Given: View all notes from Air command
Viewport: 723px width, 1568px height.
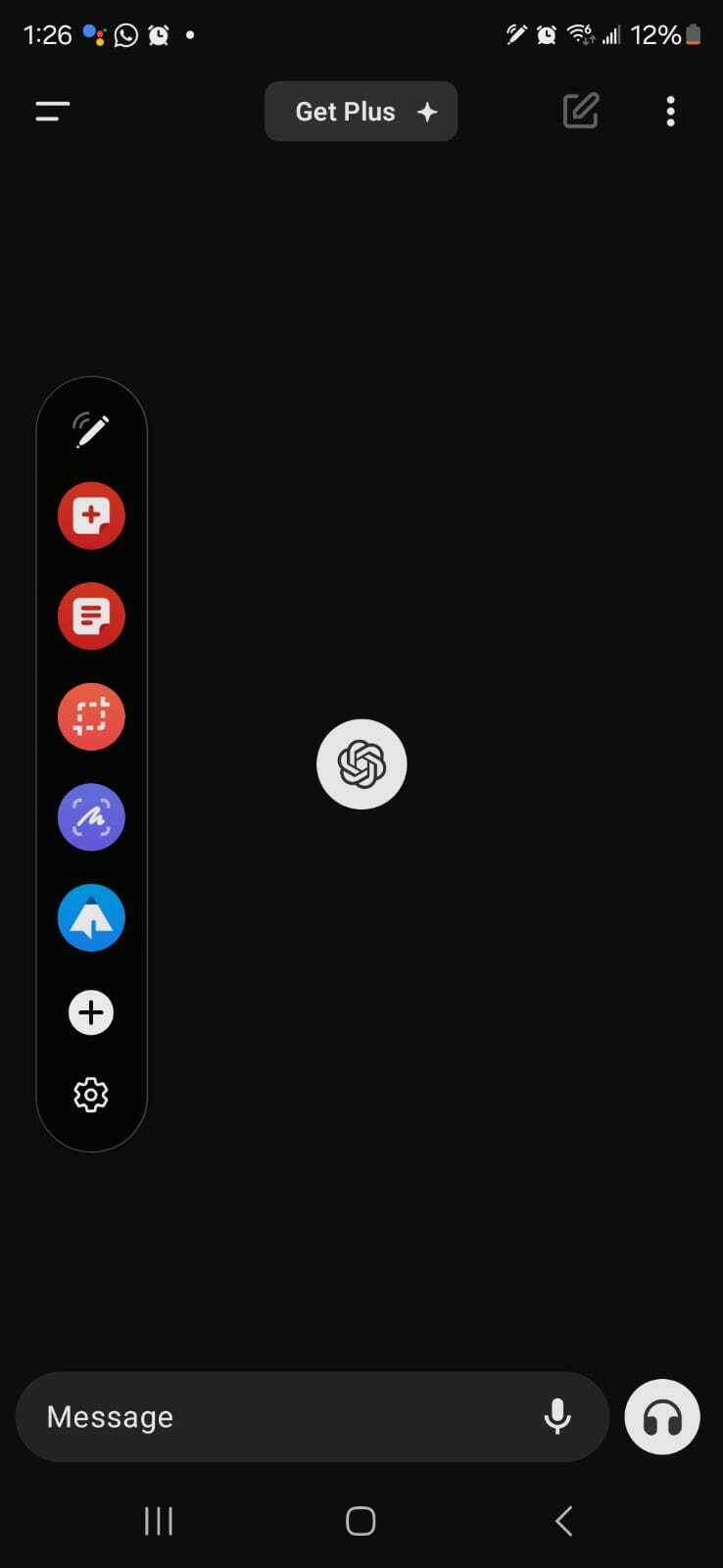Looking at the screenshot, I should [91, 616].
